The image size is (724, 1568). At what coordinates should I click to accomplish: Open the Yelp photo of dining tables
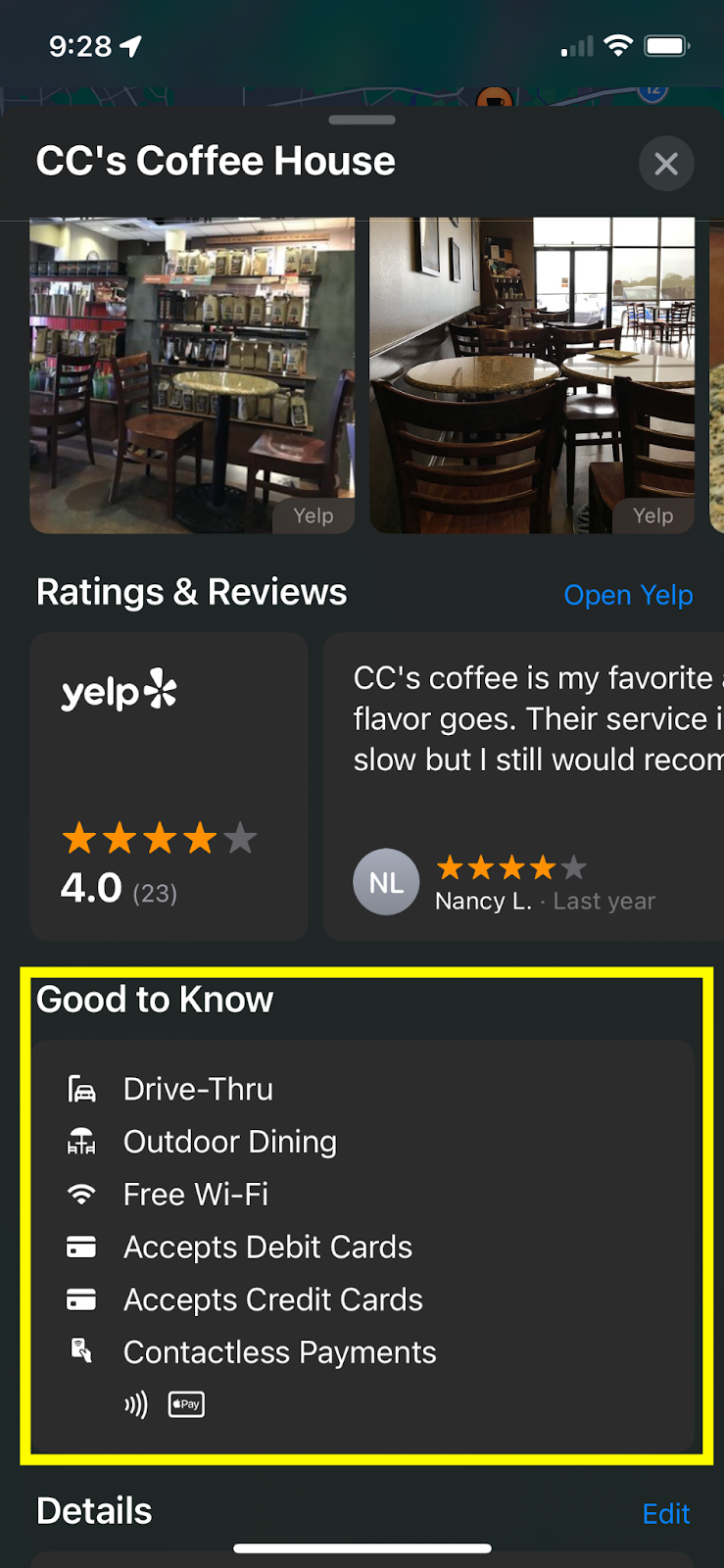point(531,375)
